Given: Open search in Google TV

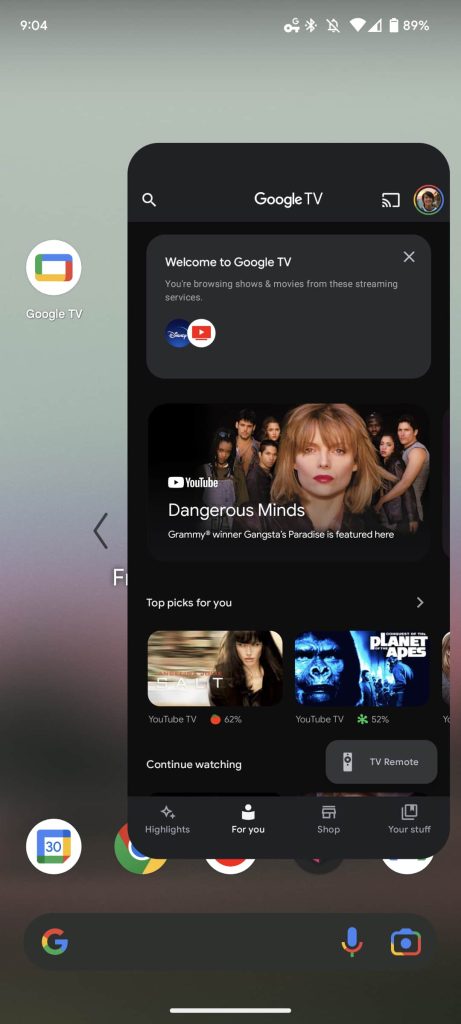Looking at the screenshot, I should pos(149,200).
